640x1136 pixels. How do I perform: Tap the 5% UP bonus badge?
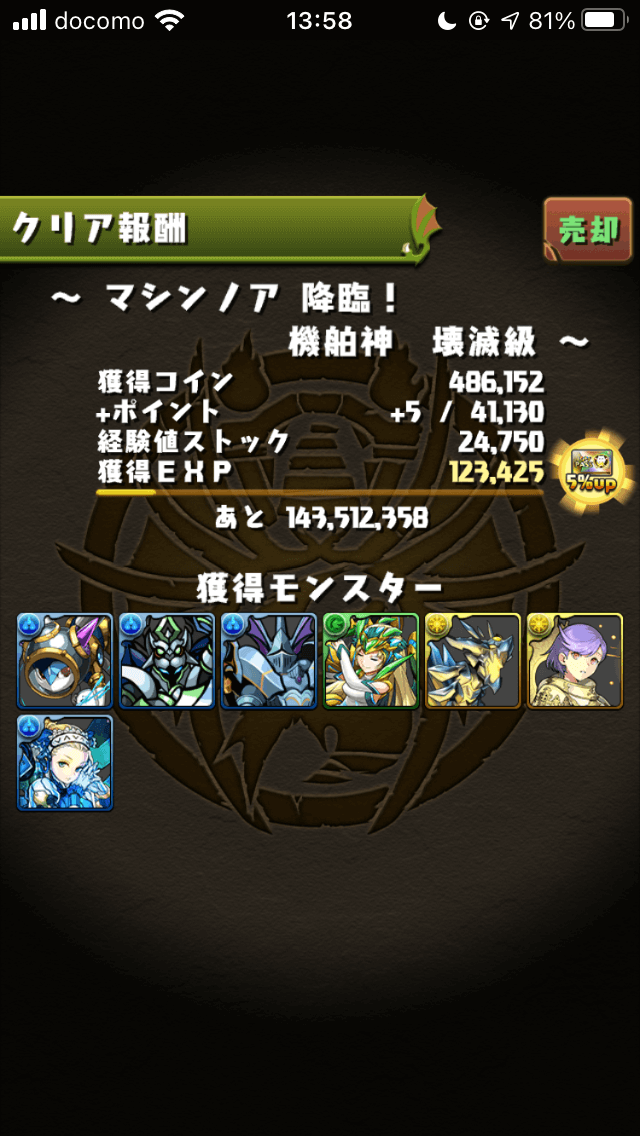[589, 470]
